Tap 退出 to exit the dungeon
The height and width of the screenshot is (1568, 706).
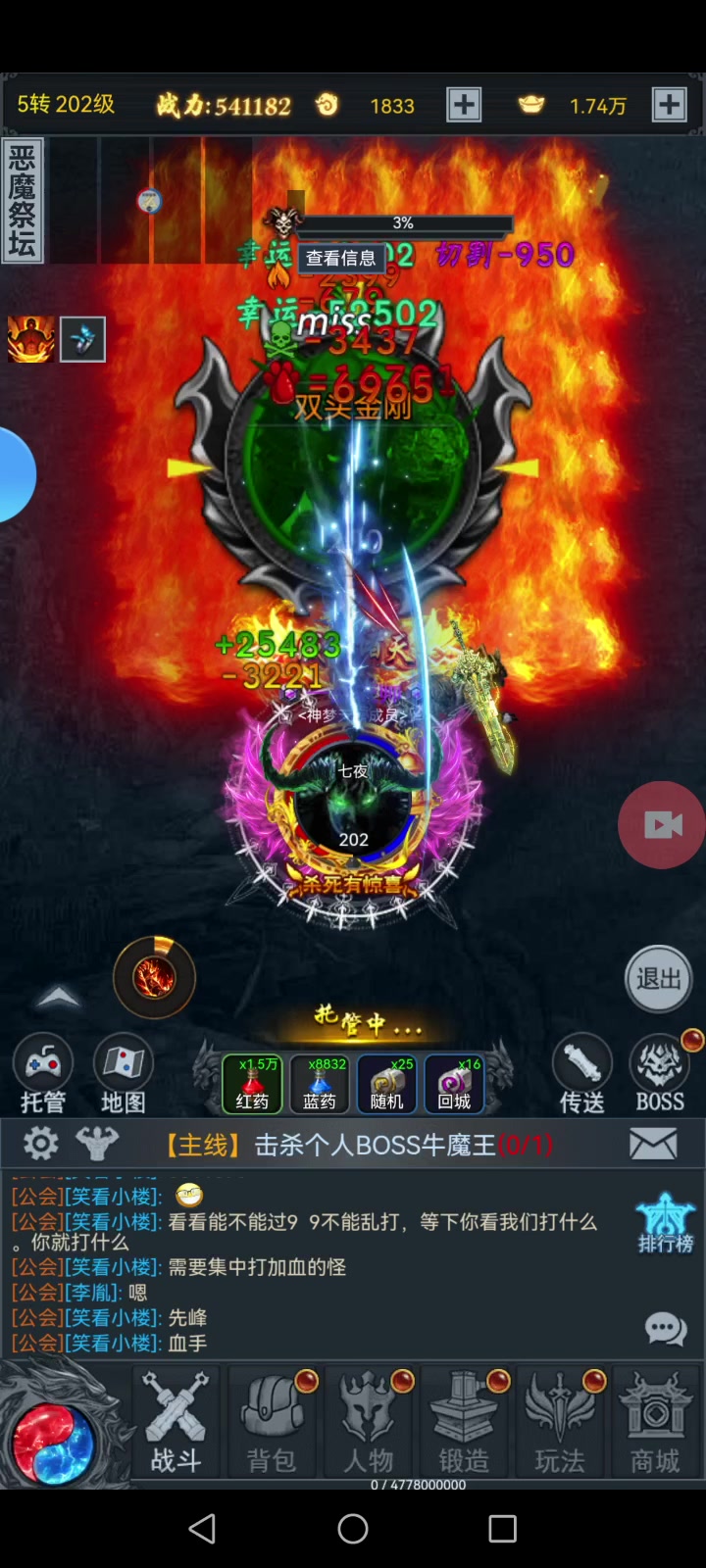pyautogui.click(x=658, y=979)
